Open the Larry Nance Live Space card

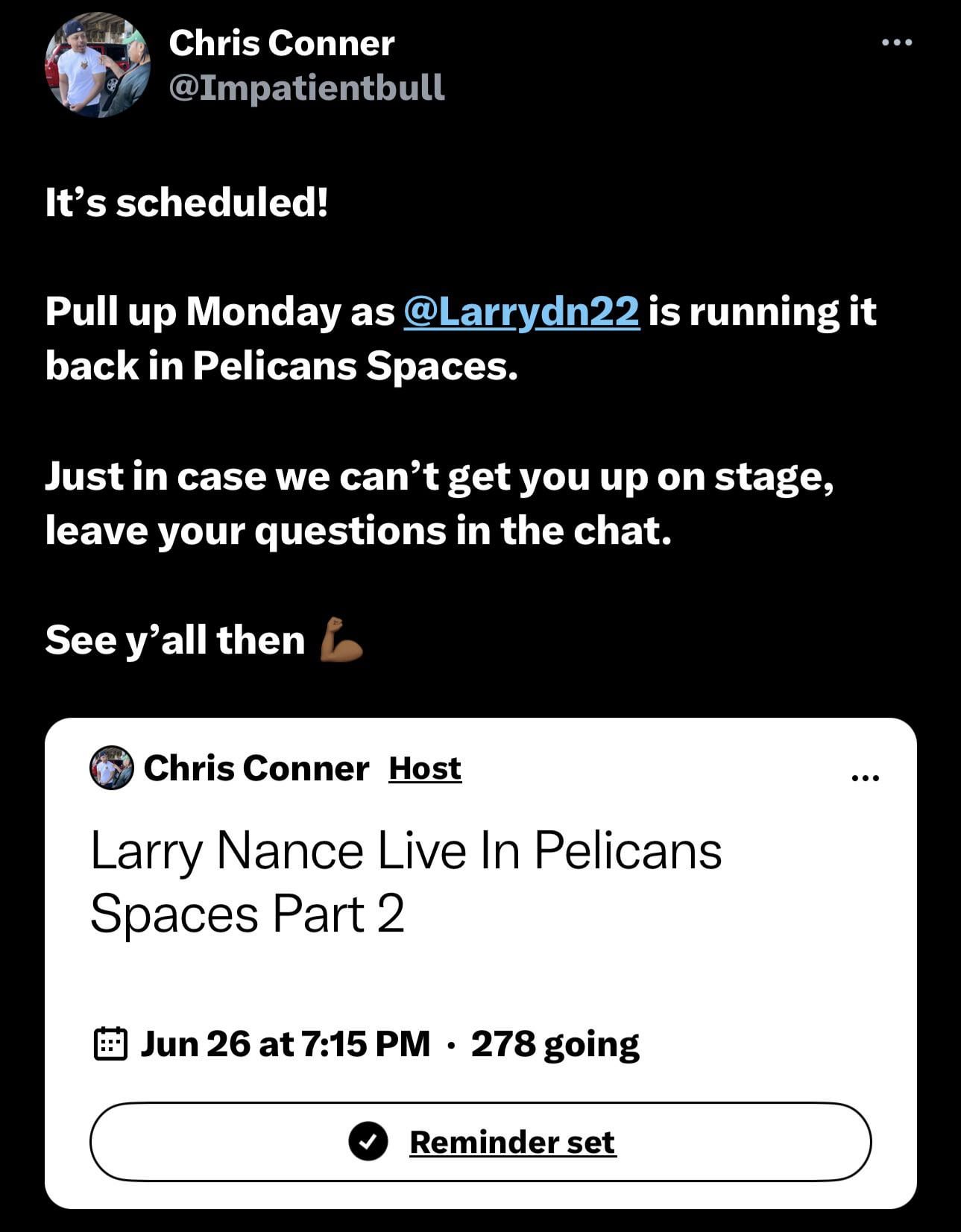406,882
